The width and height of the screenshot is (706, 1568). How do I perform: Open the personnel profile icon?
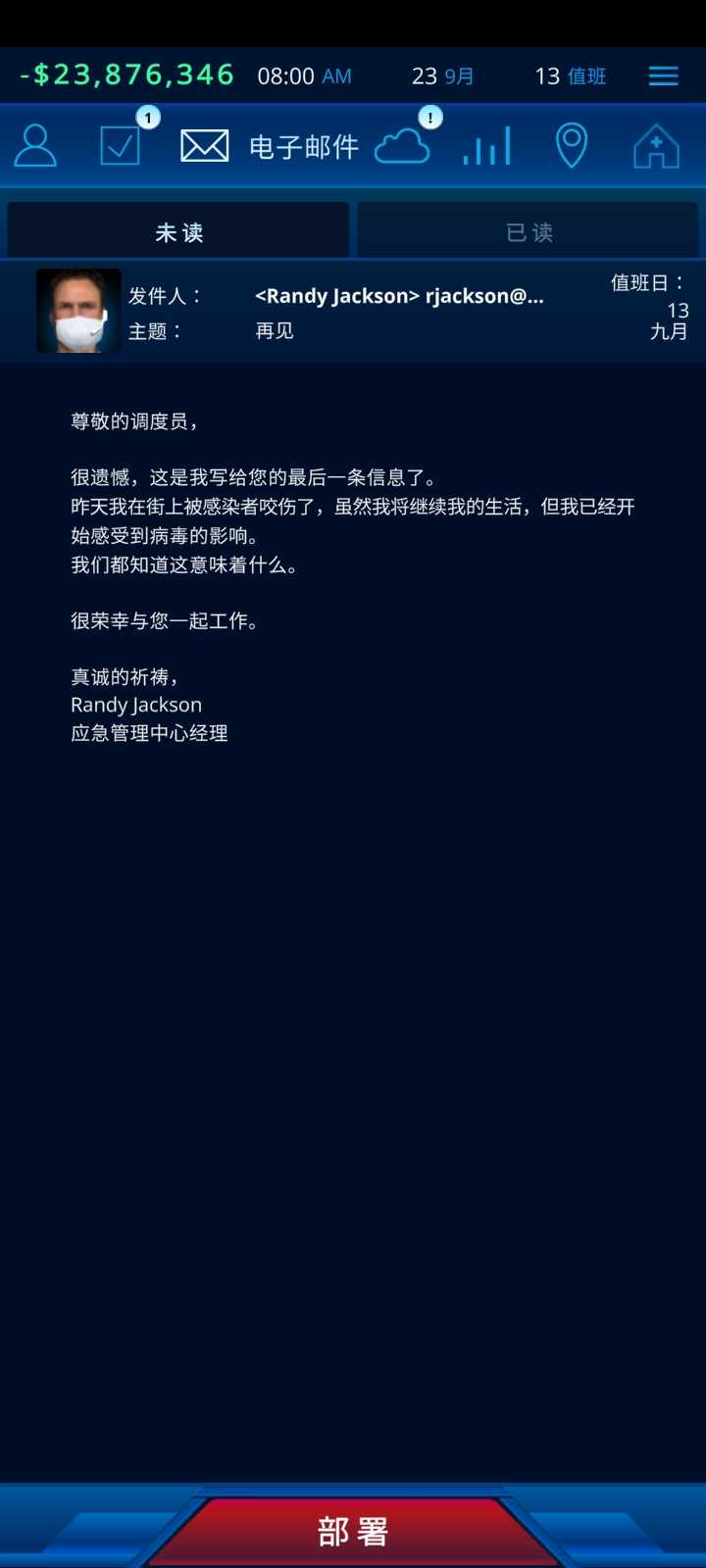(35, 146)
